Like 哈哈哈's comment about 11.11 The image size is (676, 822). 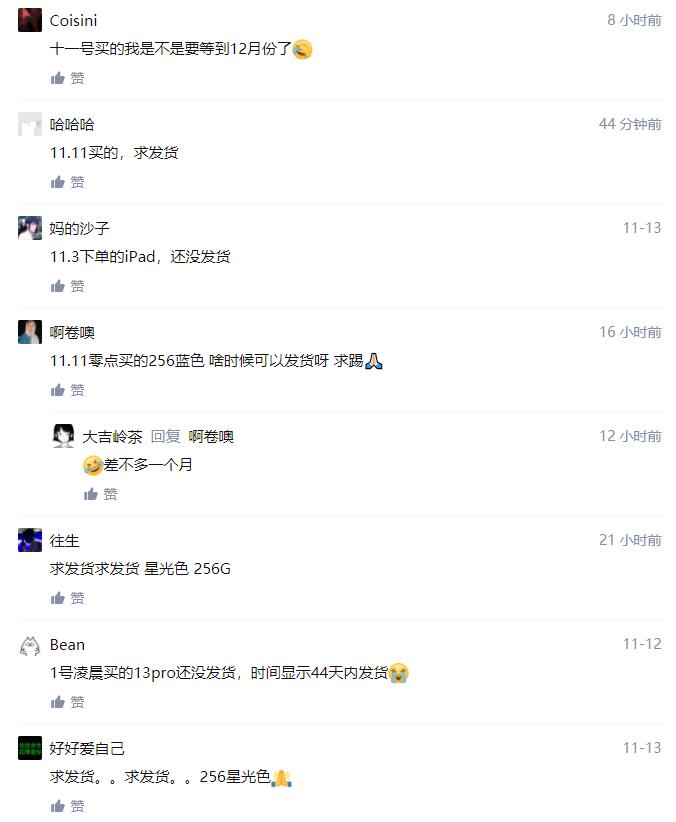68,182
